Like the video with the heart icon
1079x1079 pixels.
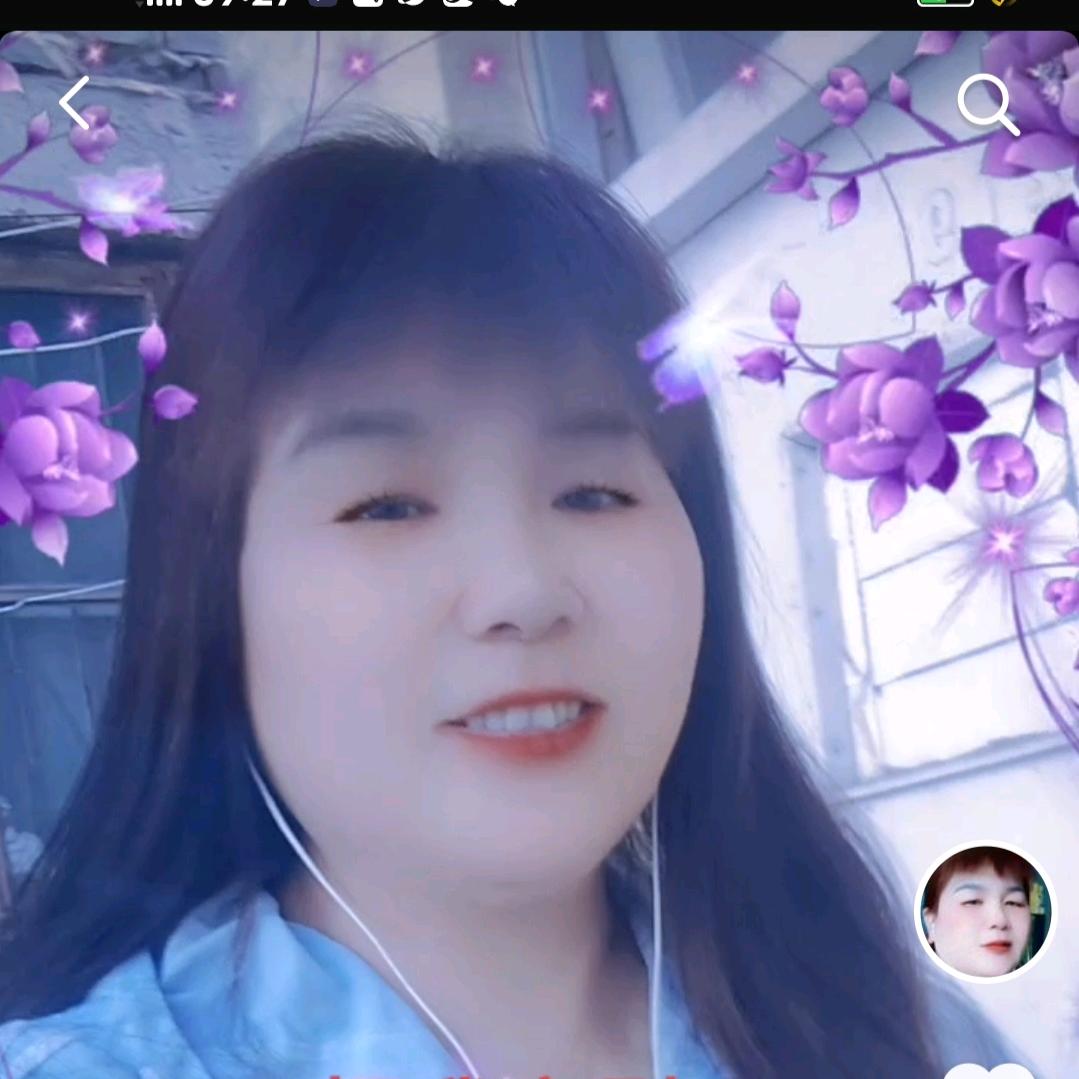pos(989,1070)
